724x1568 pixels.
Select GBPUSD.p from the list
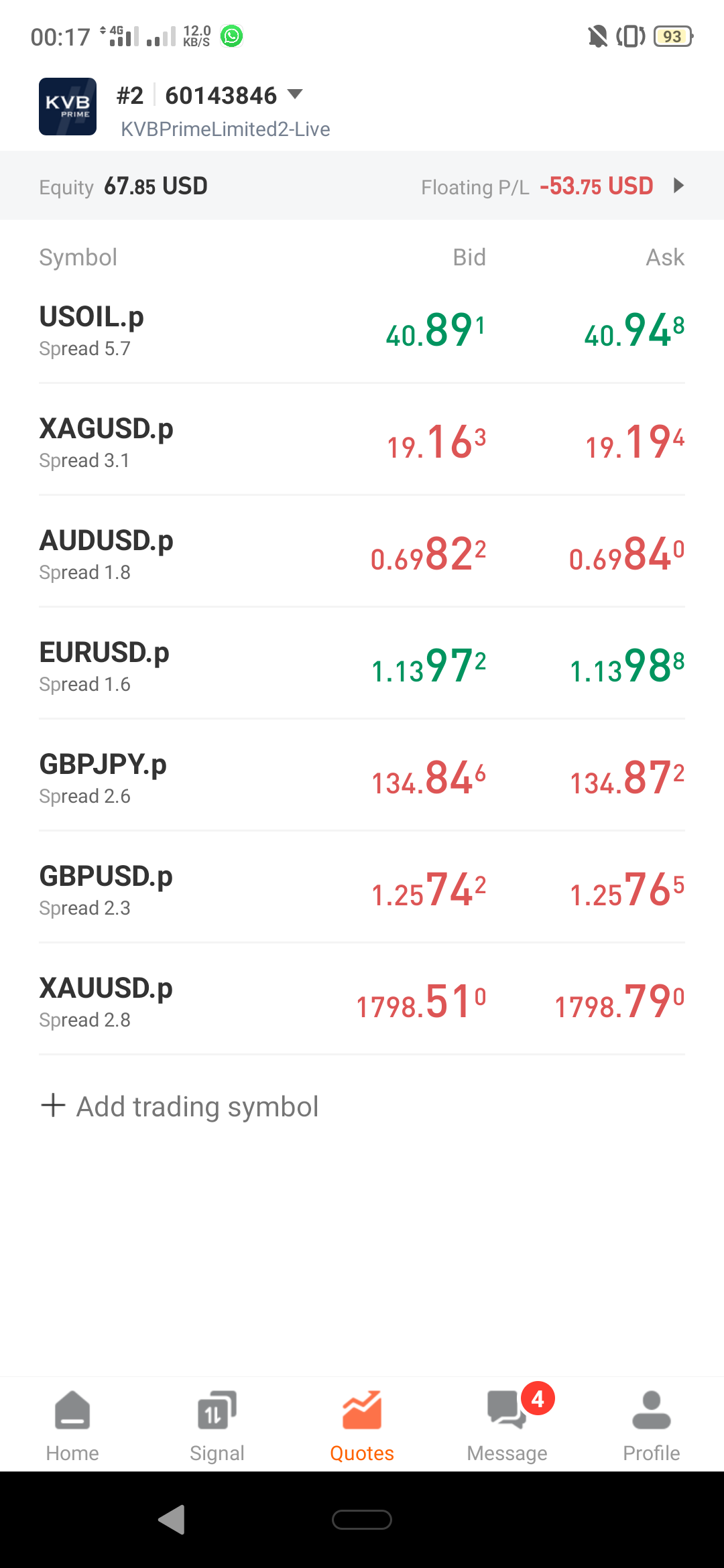362,888
